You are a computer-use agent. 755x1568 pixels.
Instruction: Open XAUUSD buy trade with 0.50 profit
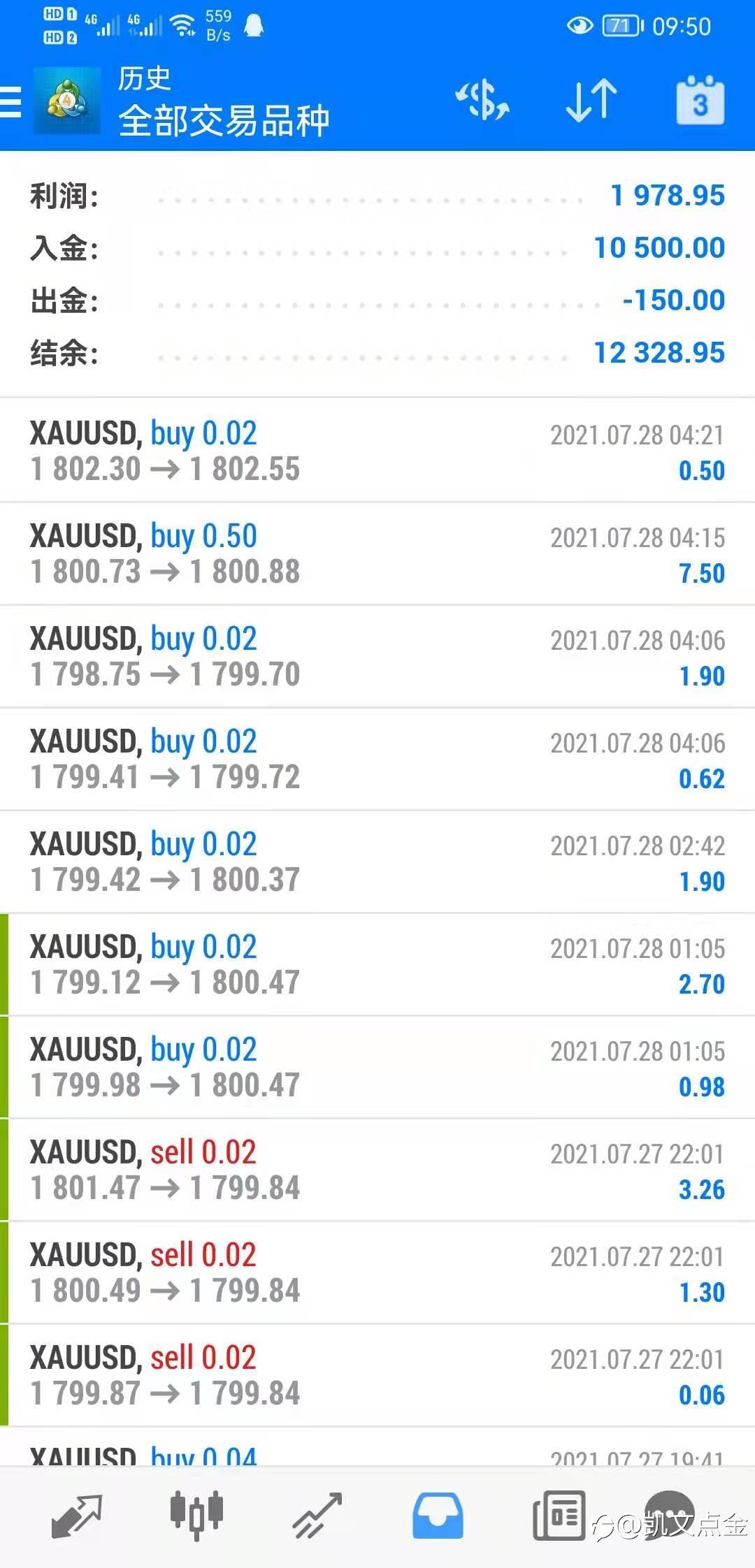tap(377, 451)
